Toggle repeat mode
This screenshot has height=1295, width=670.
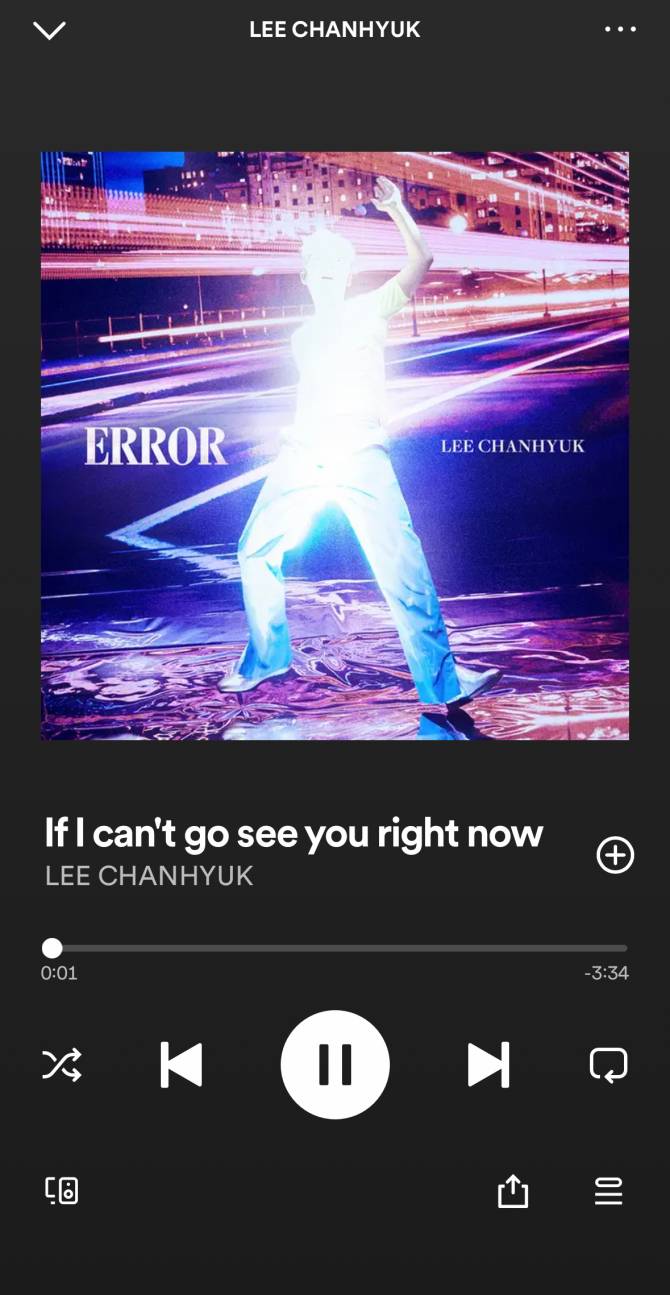coord(608,1065)
